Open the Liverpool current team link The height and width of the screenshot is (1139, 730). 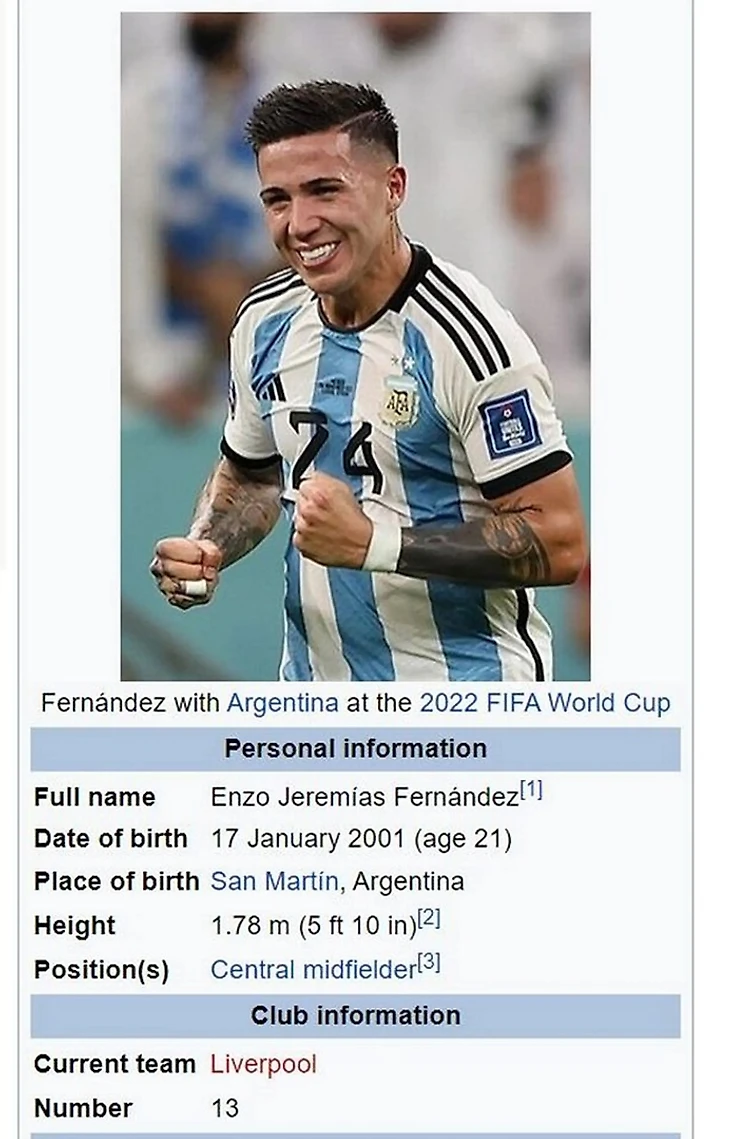263,1065
